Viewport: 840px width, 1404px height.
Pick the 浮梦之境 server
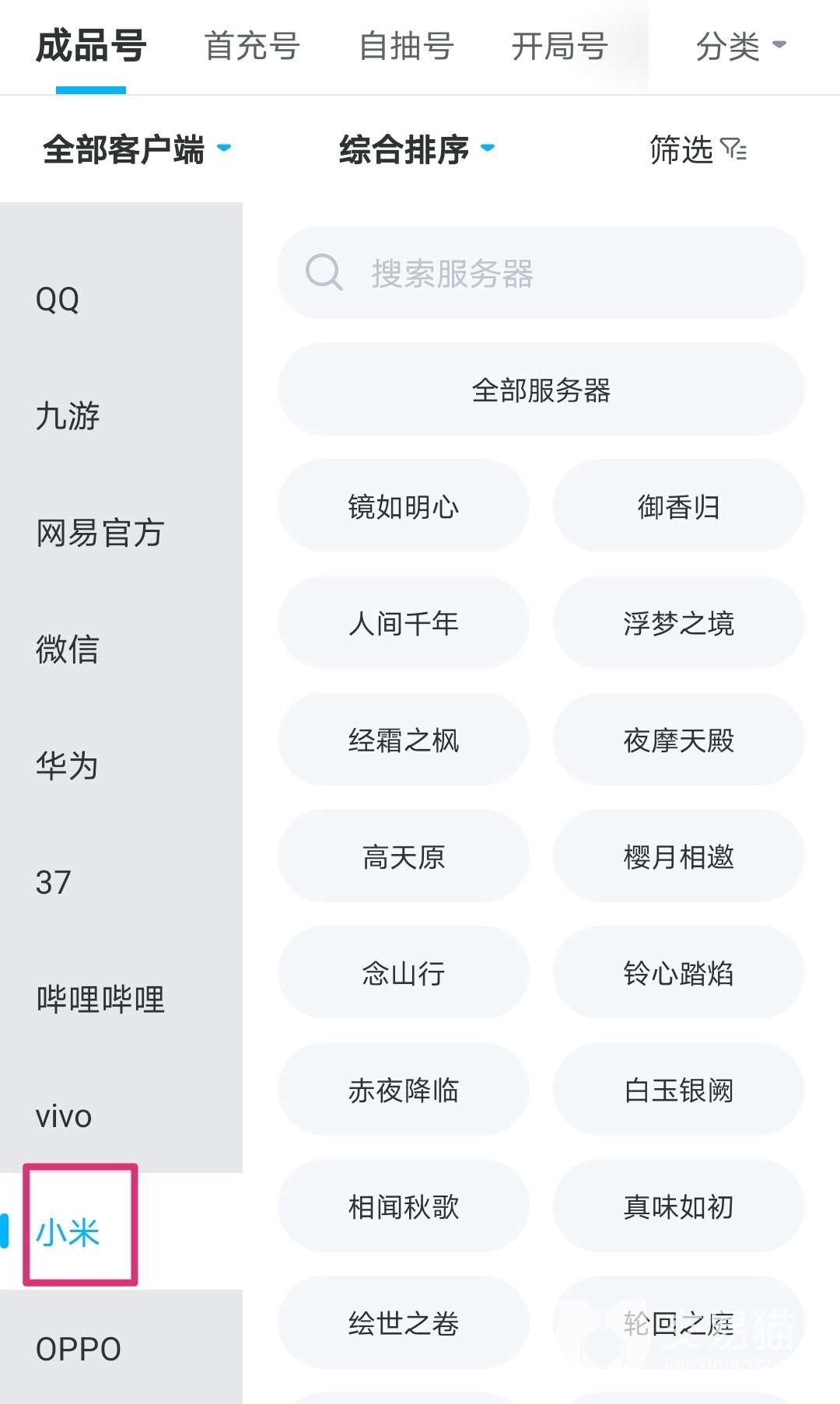(x=678, y=623)
